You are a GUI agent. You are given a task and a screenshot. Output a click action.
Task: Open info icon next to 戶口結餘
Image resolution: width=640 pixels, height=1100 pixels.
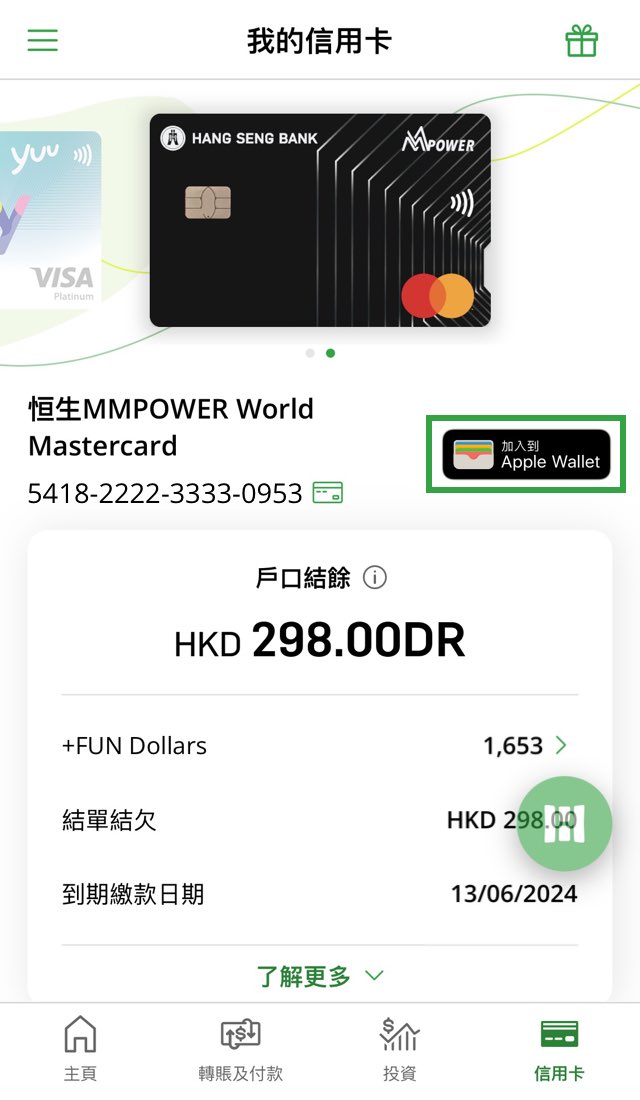375,578
